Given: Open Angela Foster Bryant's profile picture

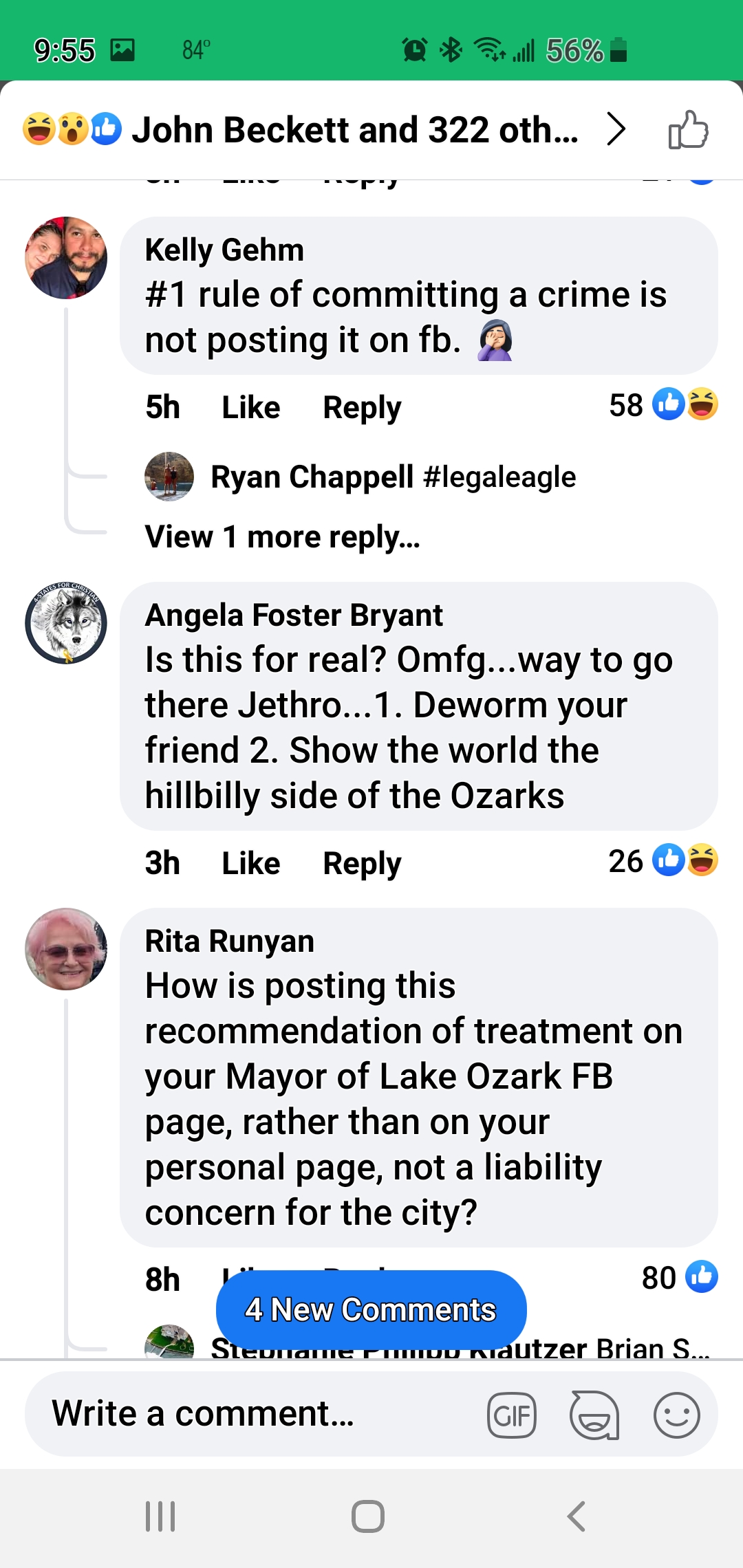Looking at the screenshot, I should (x=66, y=623).
